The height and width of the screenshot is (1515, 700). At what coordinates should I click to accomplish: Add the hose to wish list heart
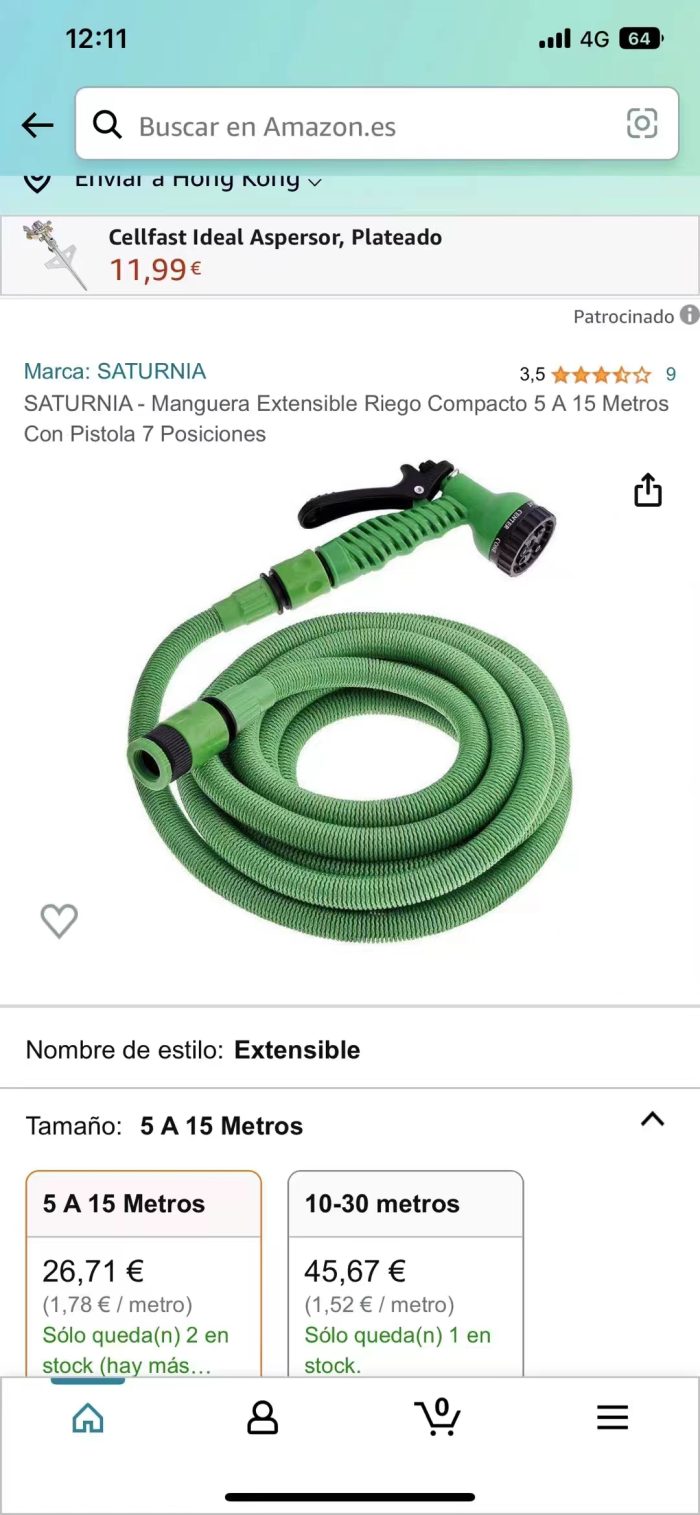coord(59,921)
